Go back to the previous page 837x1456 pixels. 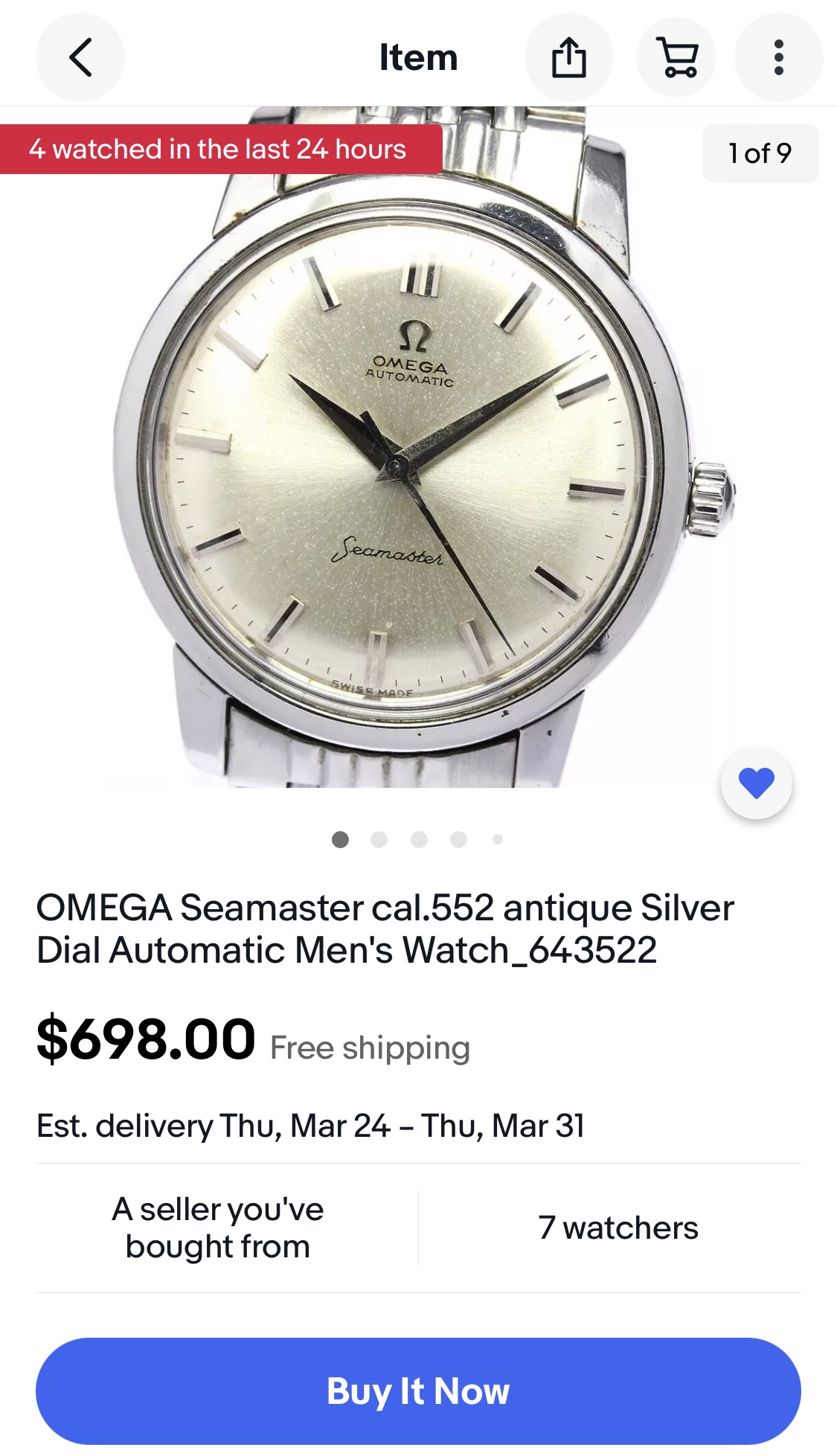[x=80, y=57]
